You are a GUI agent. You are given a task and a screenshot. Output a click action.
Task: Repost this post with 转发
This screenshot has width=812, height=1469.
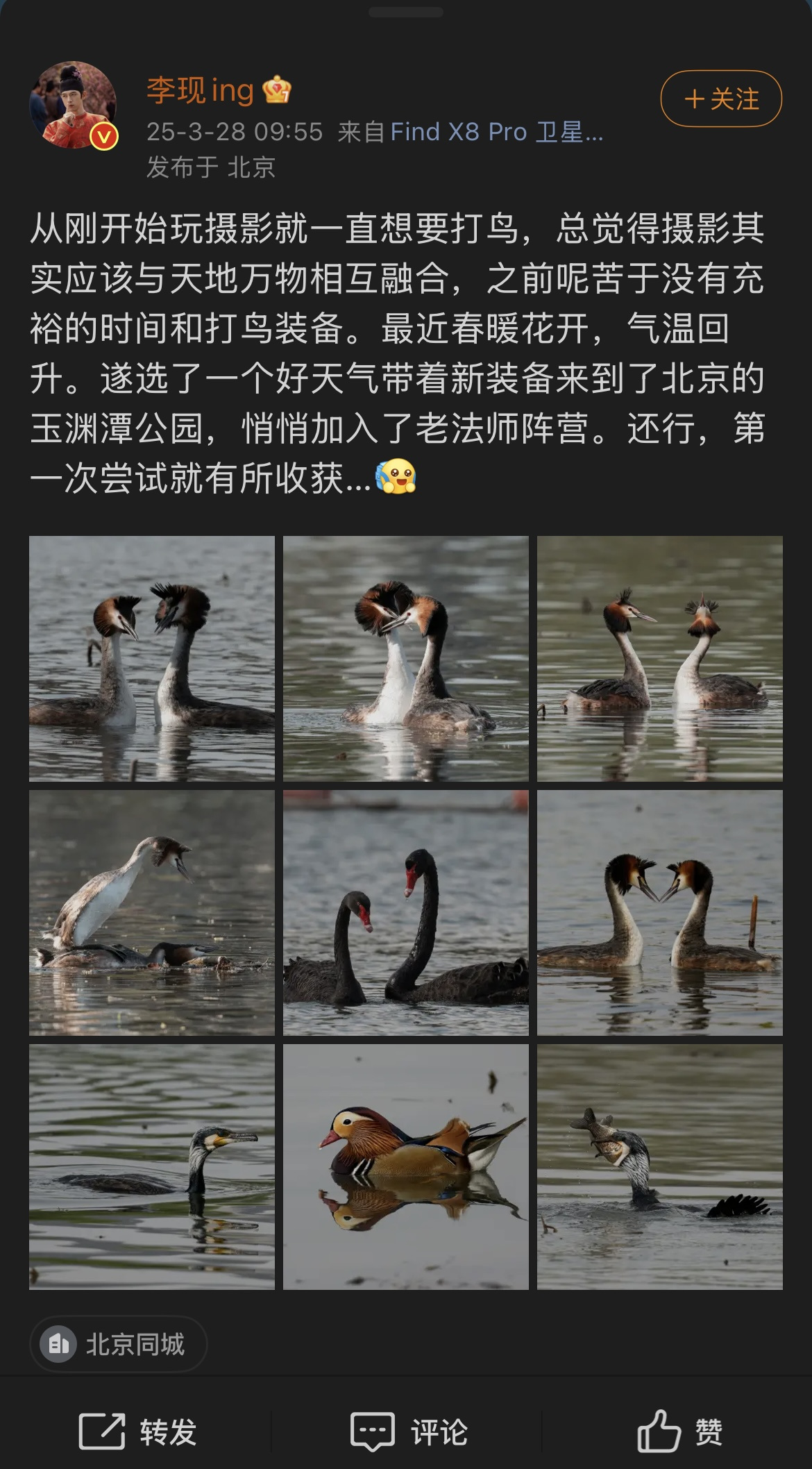[x=137, y=1431]
